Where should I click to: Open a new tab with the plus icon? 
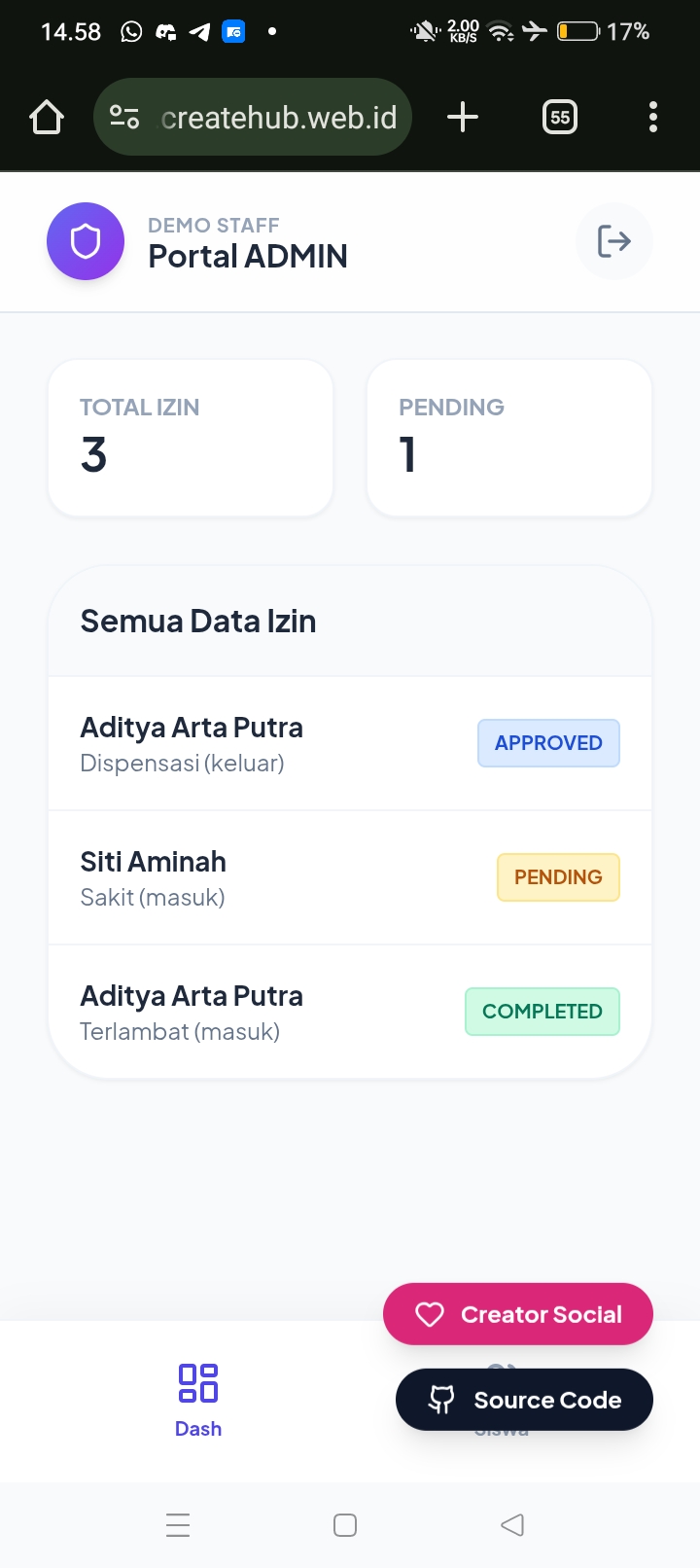[462, 116]
